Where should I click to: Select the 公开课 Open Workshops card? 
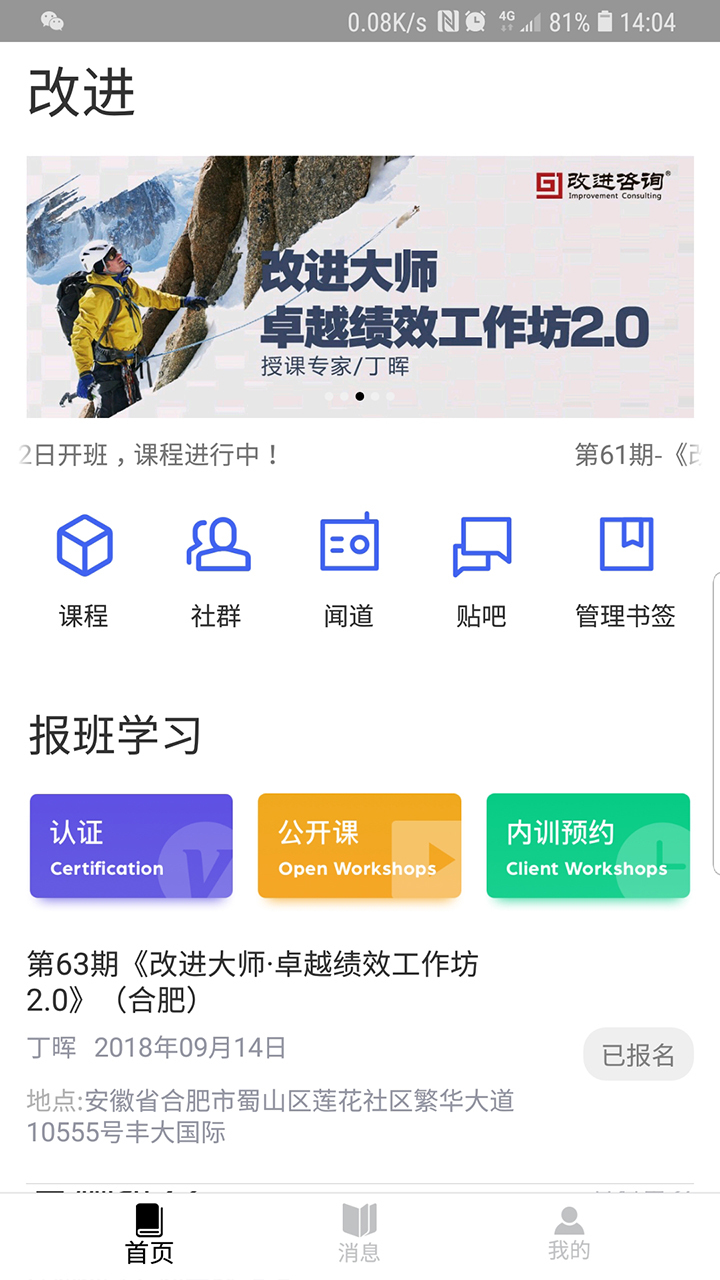pos(360,846)
